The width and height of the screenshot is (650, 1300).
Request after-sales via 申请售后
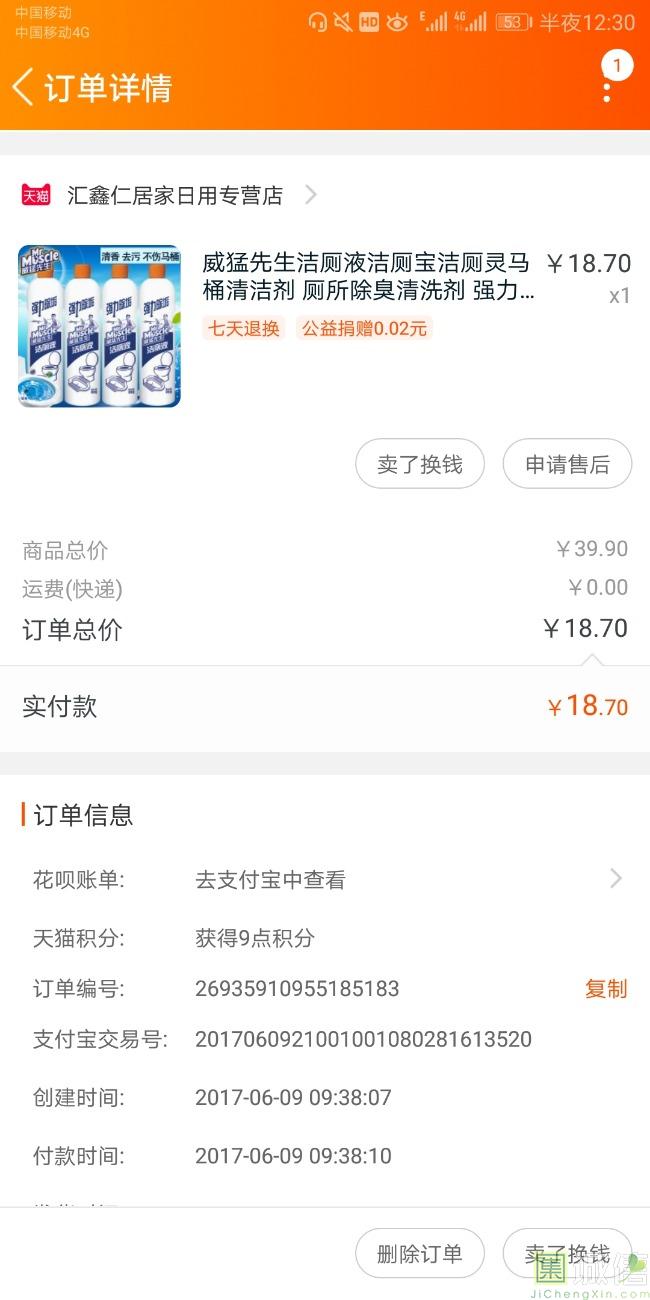pyautogui.click(x=567, y=465)
